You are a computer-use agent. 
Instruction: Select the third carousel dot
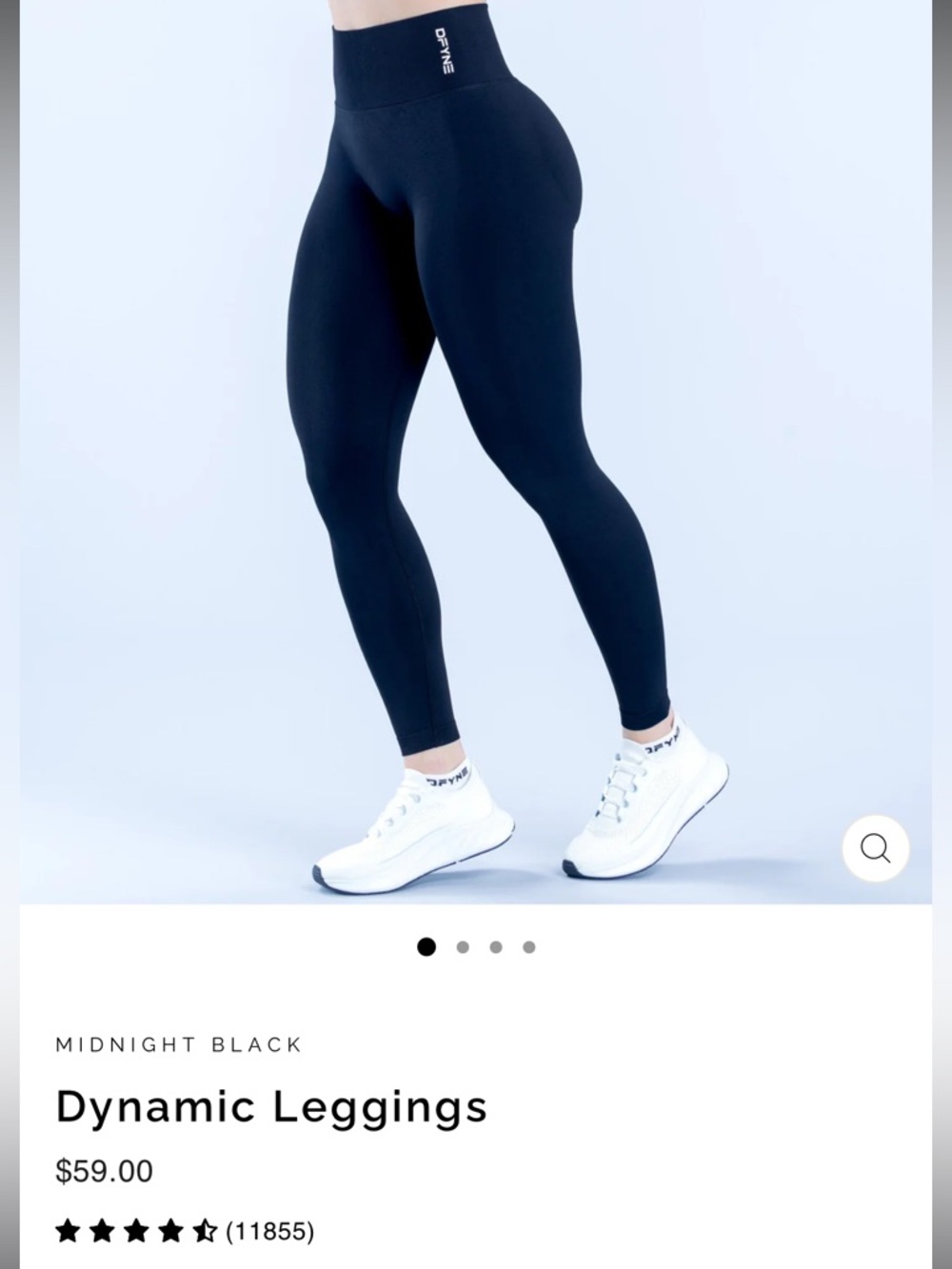[x=496, y=948]
